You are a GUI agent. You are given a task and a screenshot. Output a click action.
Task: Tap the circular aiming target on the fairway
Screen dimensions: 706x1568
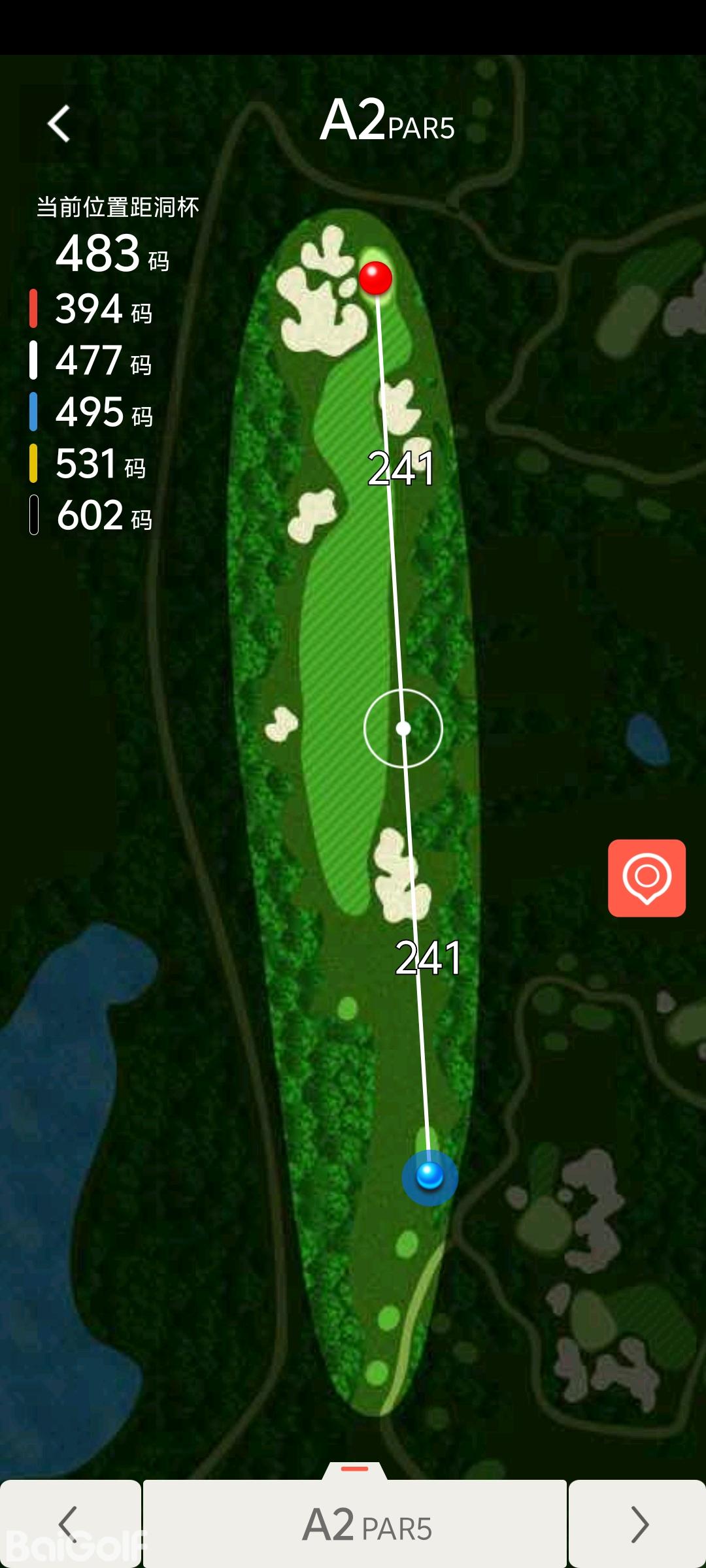[403, 728]
